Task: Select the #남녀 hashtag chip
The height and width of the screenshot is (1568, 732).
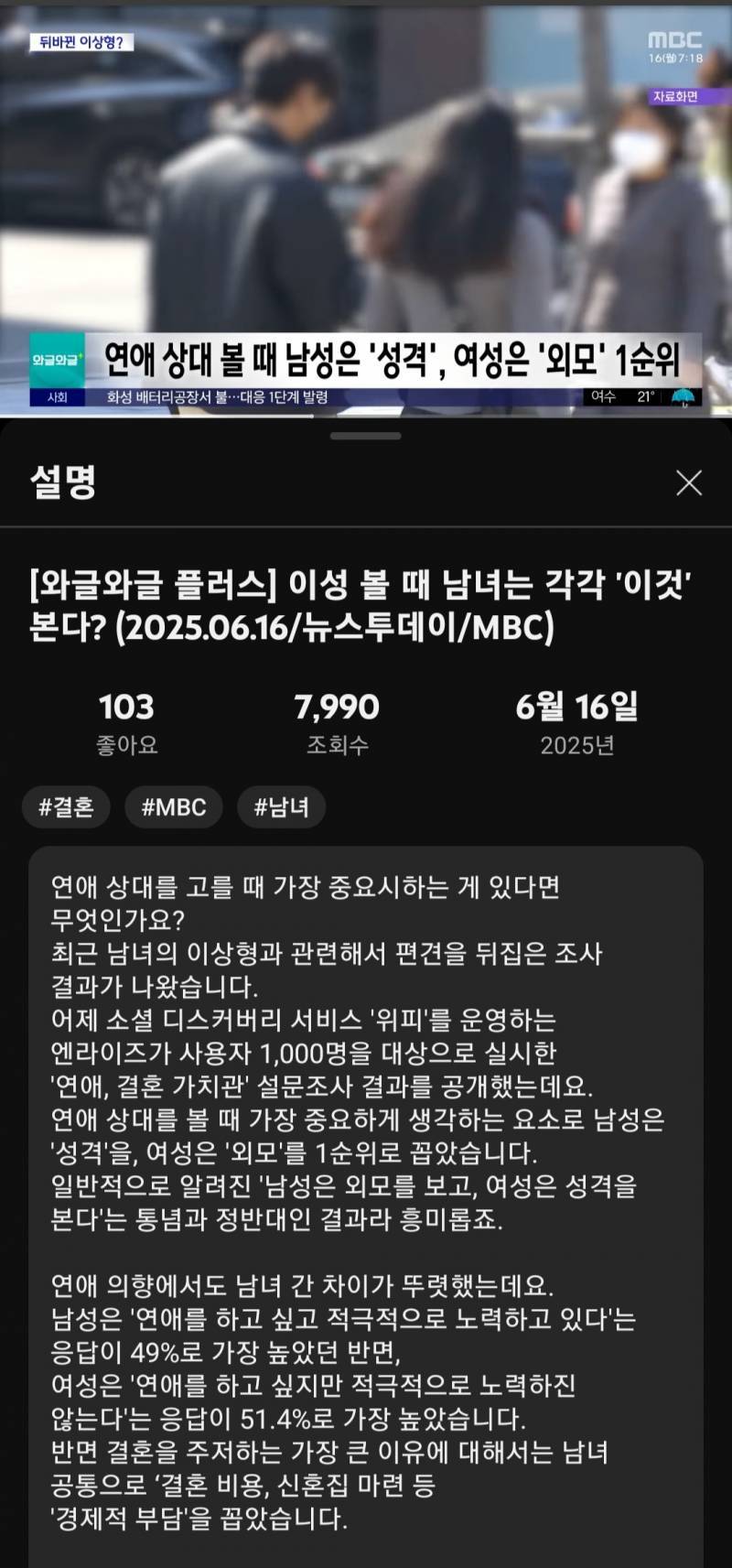Action: point(281,806)
